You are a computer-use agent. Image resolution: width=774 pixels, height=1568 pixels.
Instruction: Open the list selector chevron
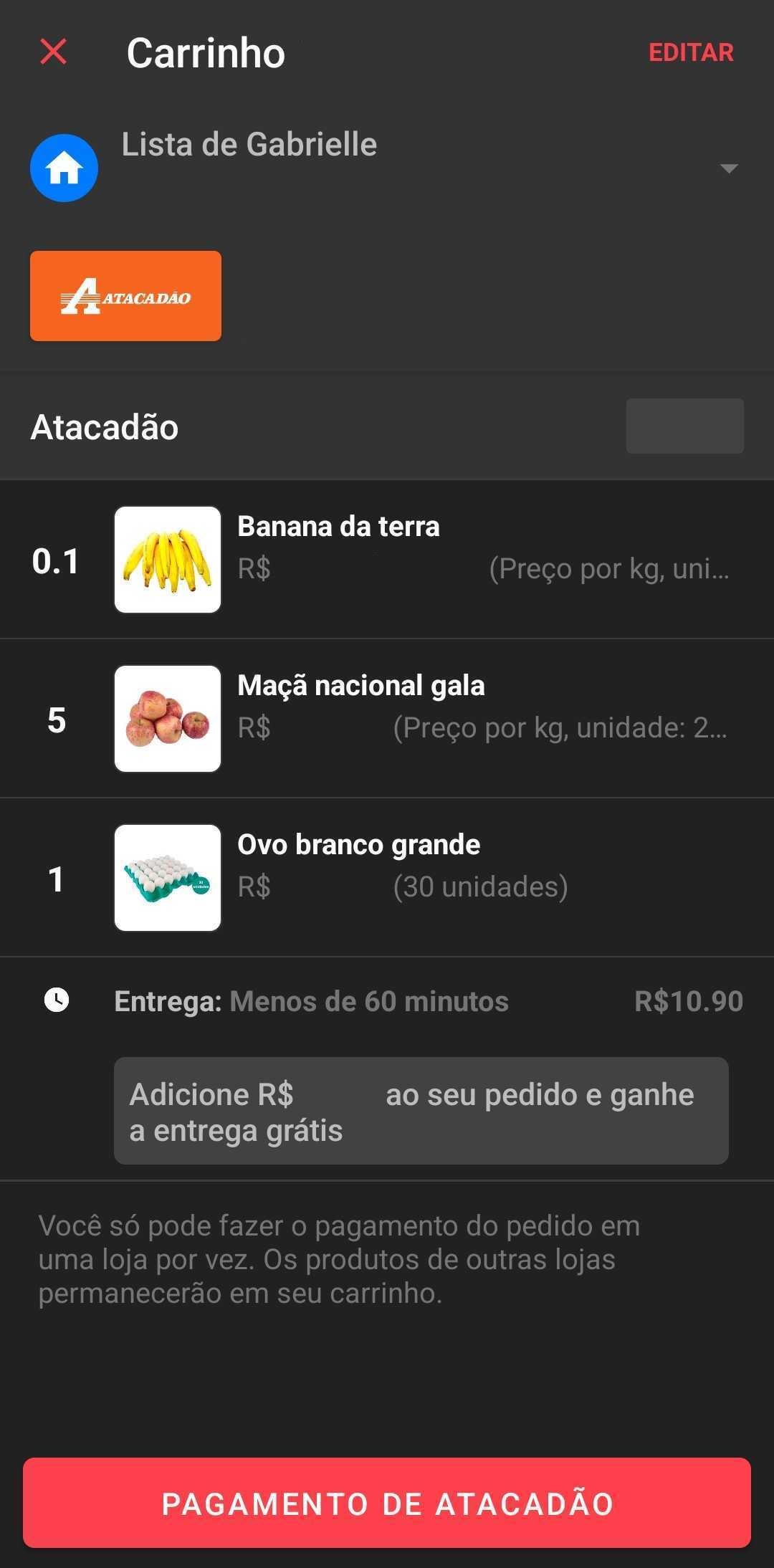[x=727, y=168]
